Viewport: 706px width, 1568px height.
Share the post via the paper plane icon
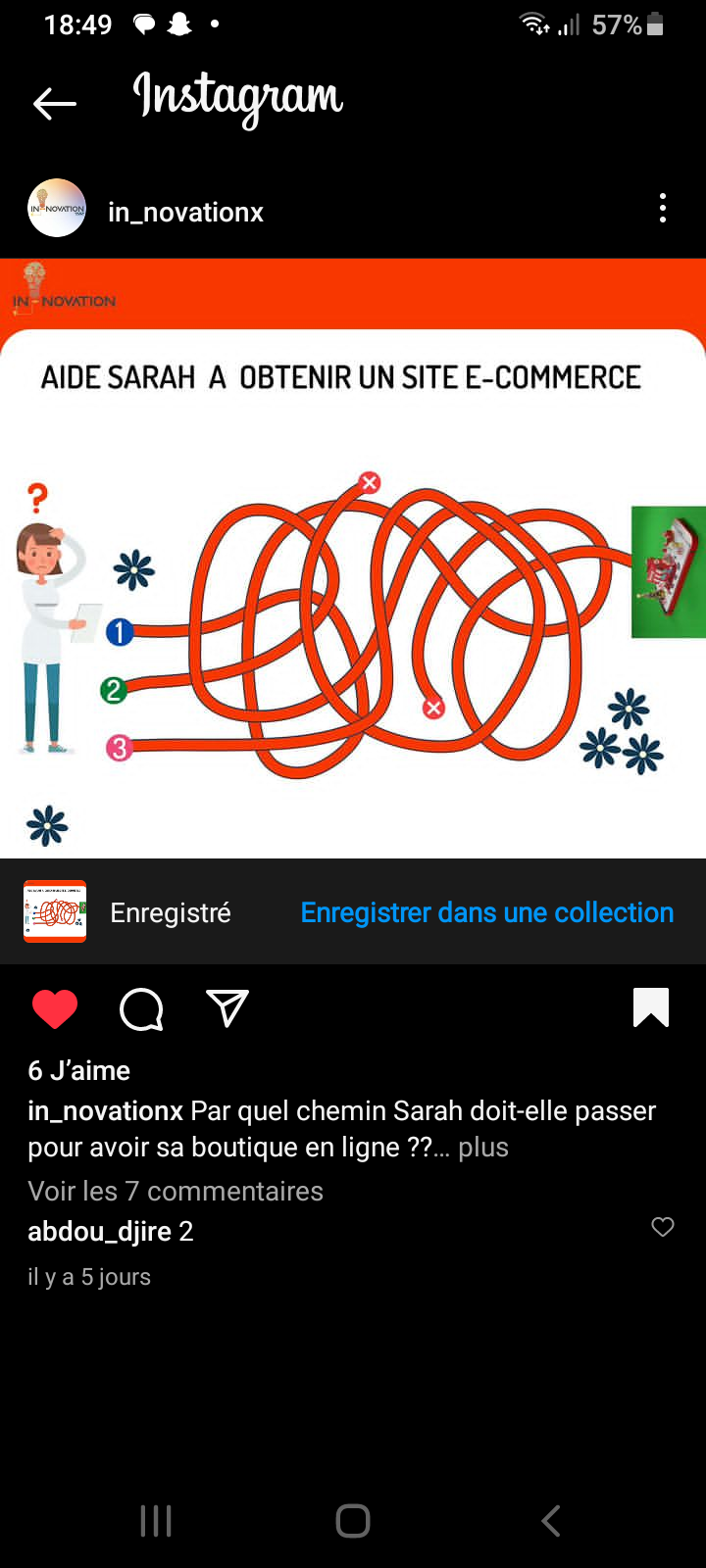[x=227, y=1008]
